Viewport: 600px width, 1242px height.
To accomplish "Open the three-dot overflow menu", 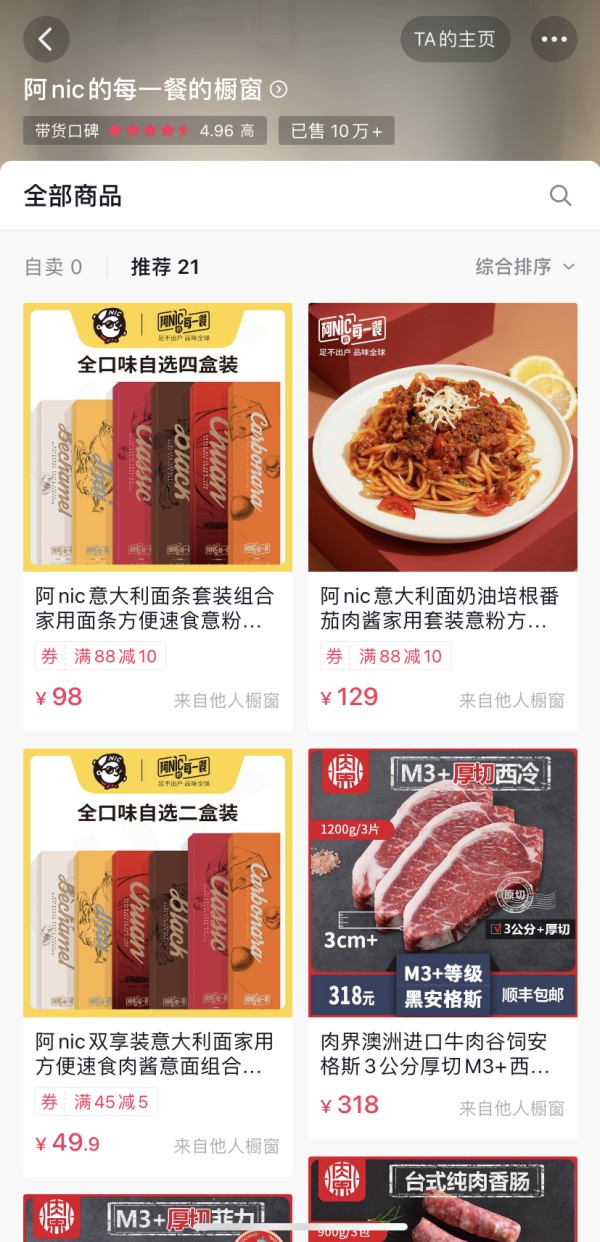I will 554,40.
